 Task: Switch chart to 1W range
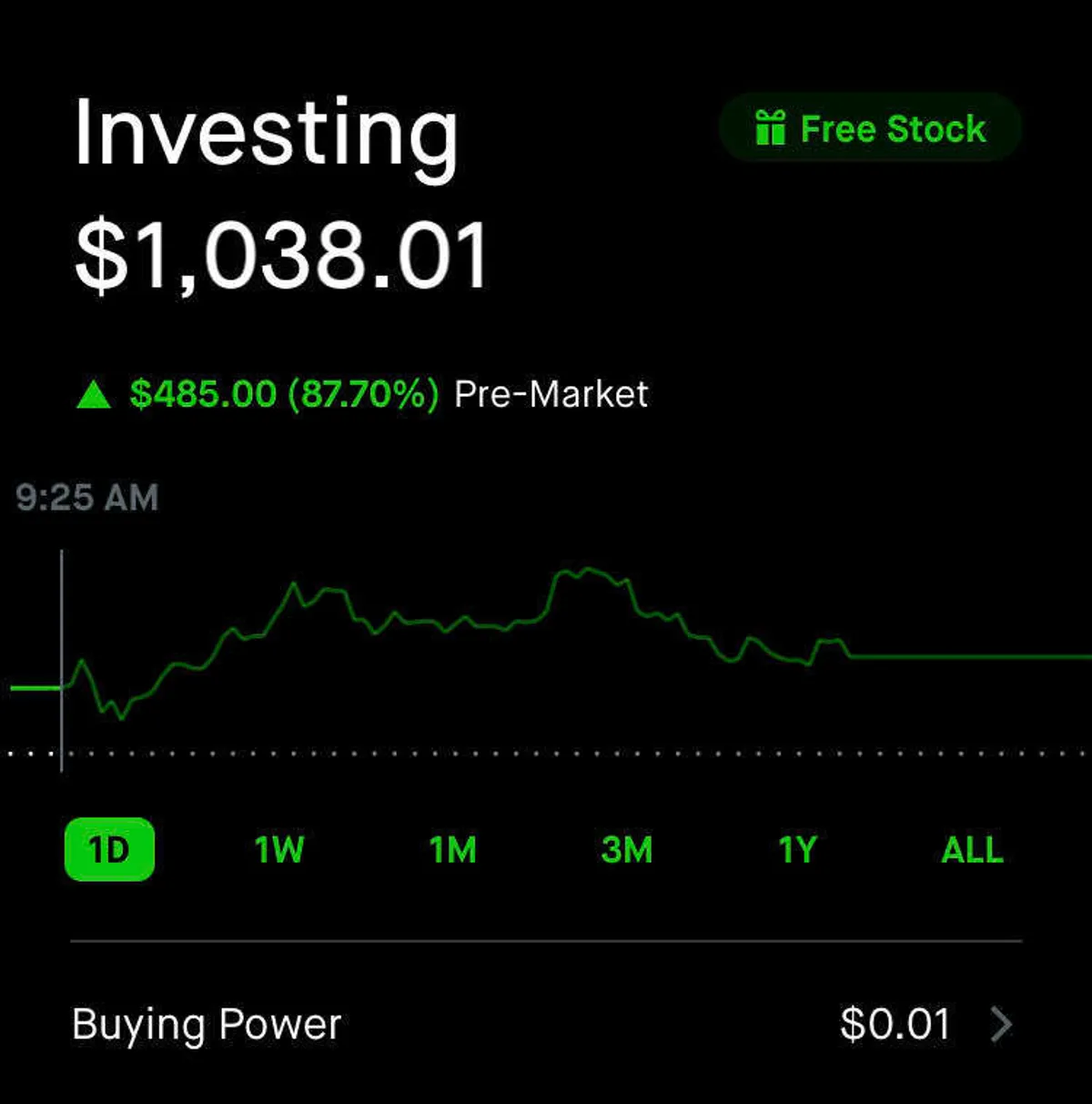coord(279,850)
